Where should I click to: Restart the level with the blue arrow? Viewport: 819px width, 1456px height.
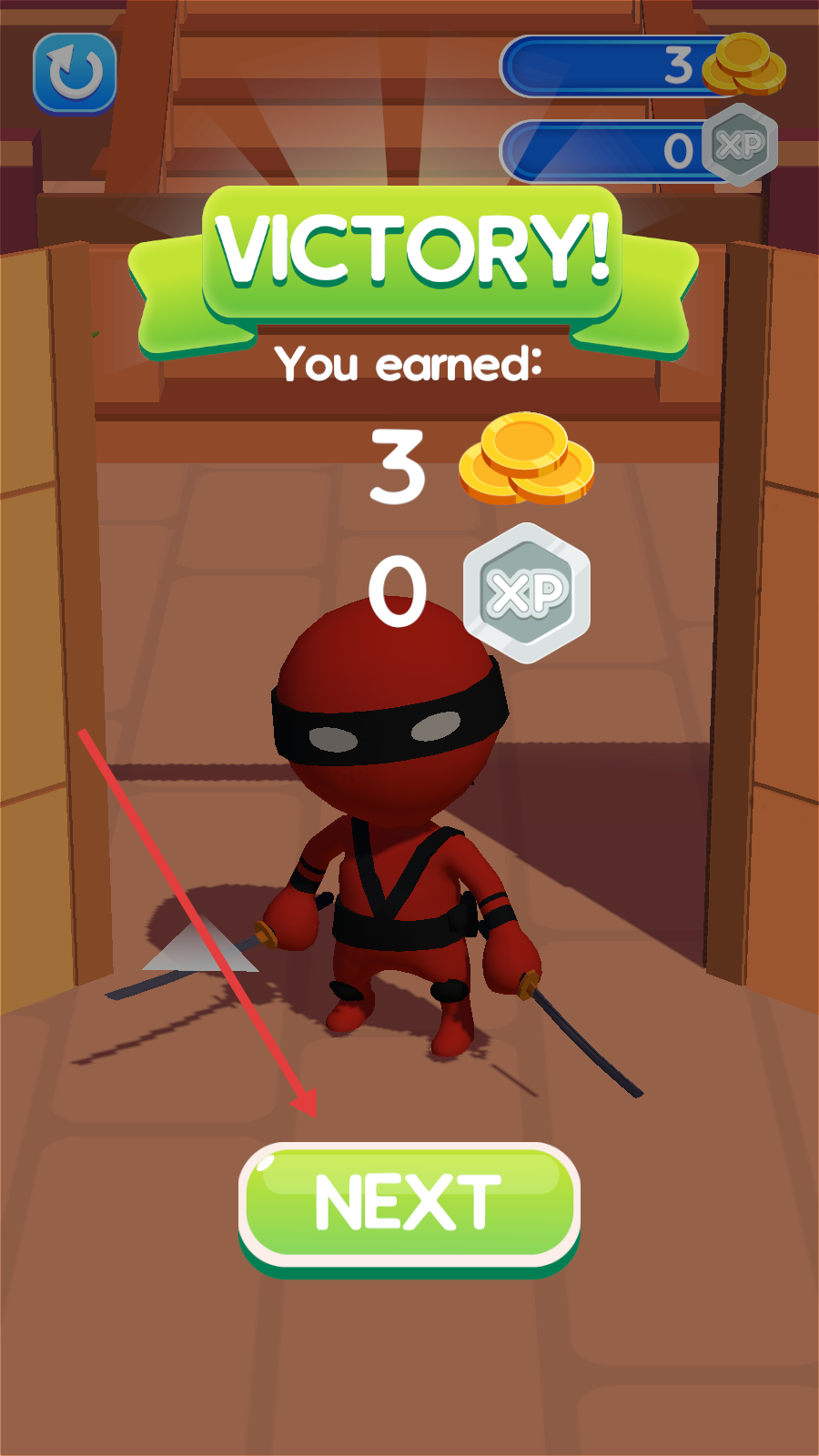pos(75,73)
